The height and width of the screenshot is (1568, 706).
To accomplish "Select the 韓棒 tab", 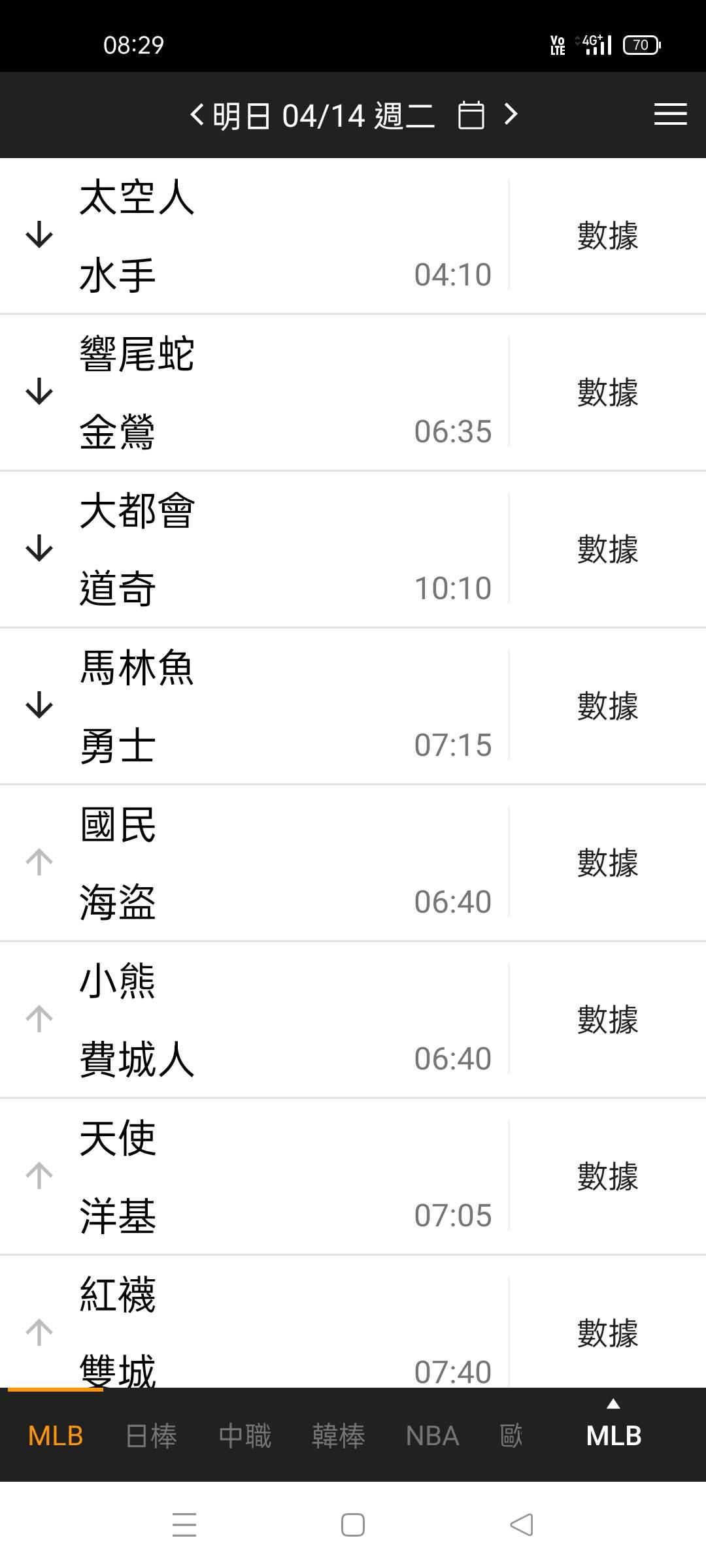I will pyautogui.click(x=339, y=1436).
